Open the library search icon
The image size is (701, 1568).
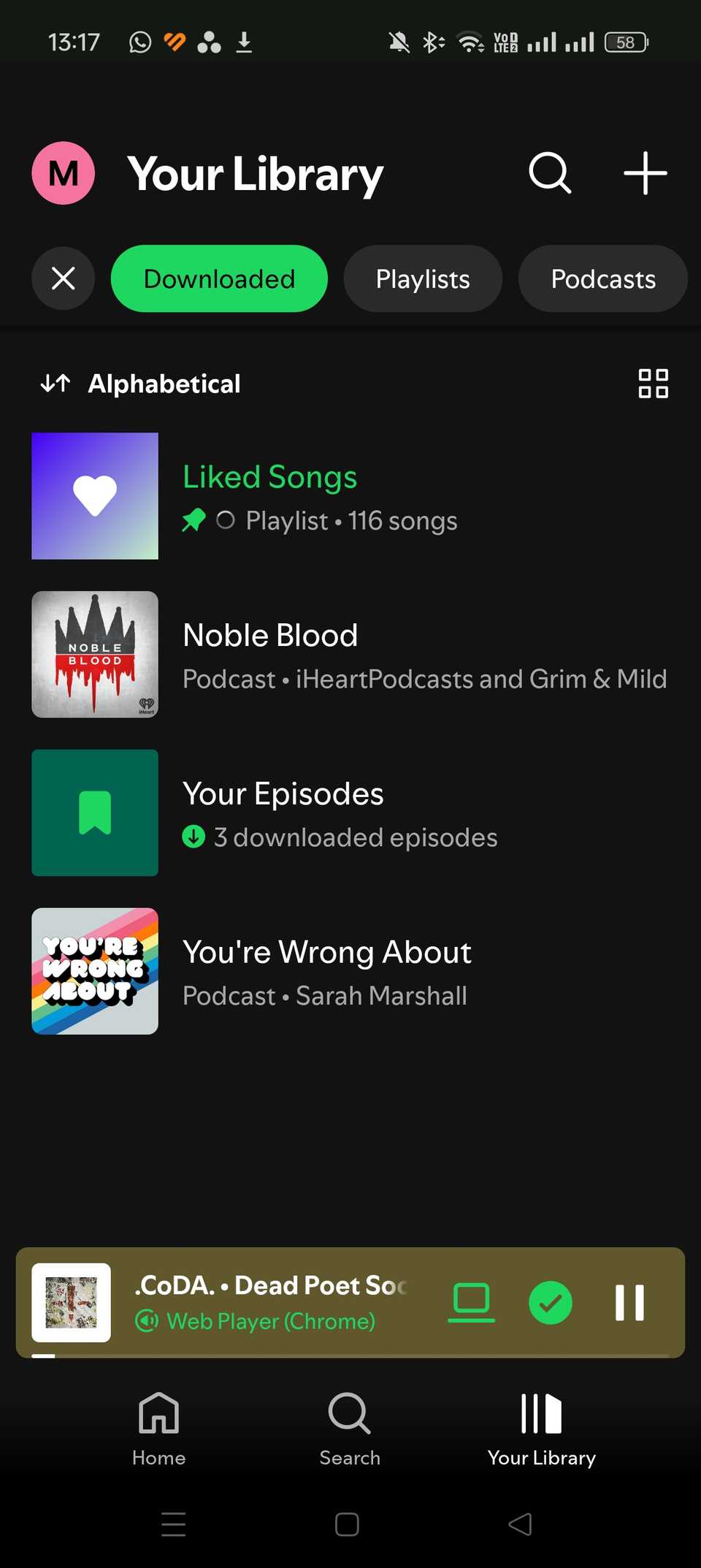(549, 173)
